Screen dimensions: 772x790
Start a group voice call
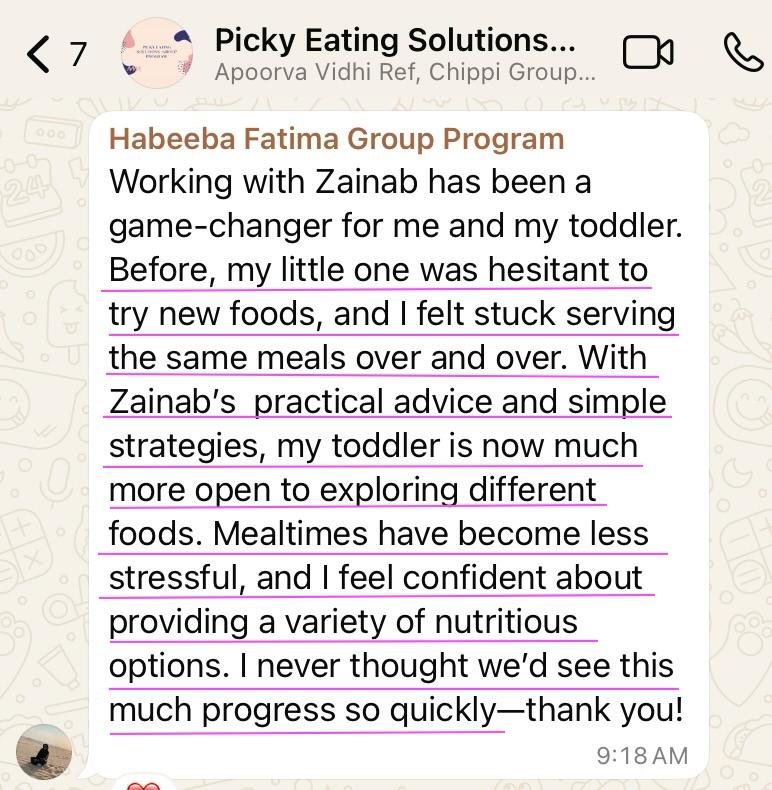tap(742, 53)
